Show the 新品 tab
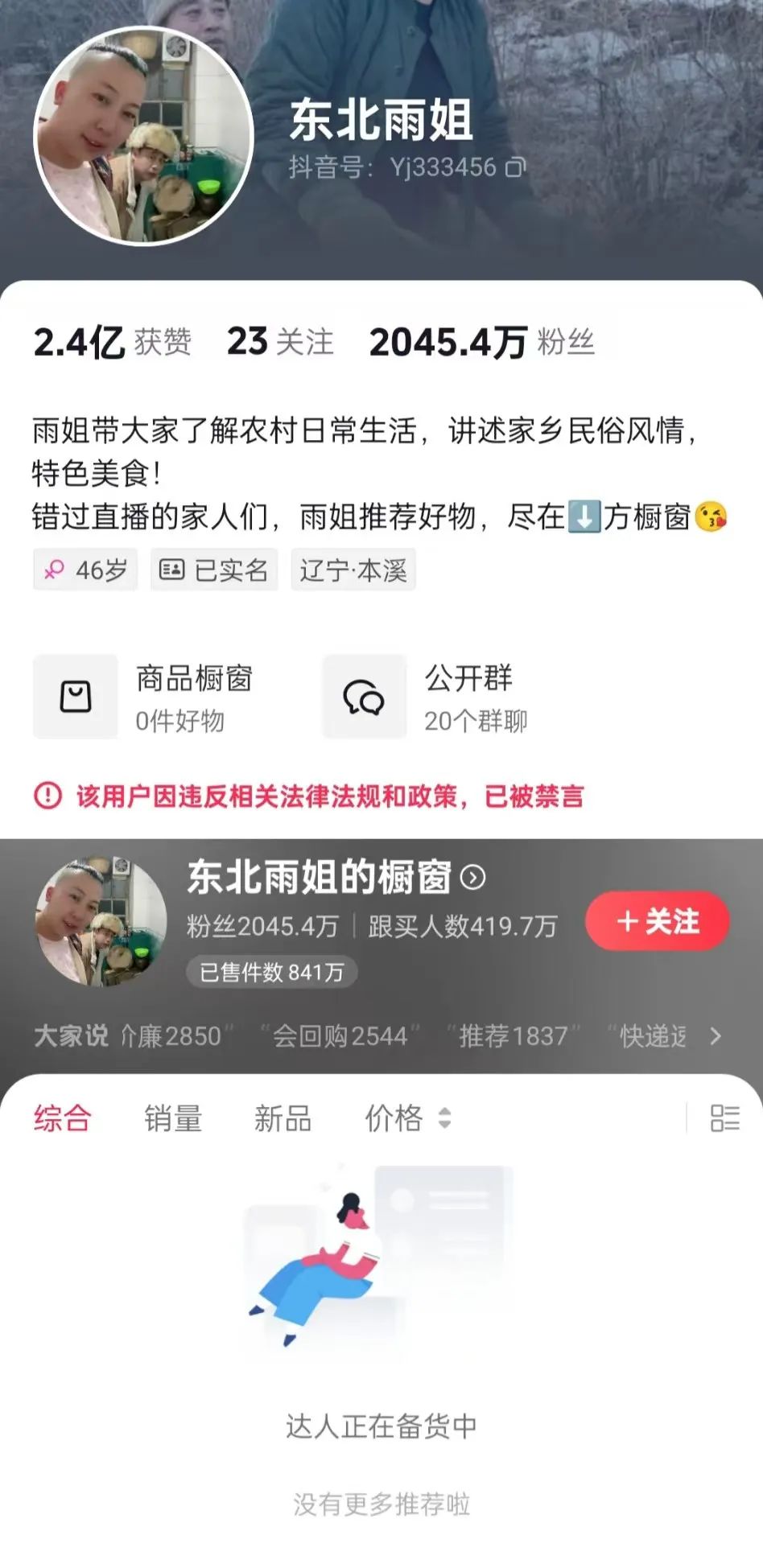 click(x=283, y=1117)
